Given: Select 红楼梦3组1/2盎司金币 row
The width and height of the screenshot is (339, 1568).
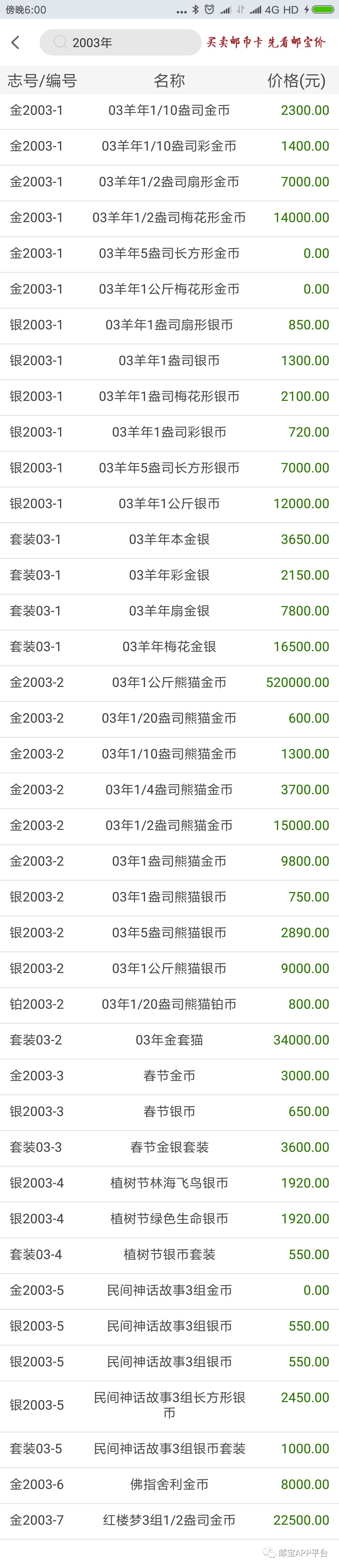Looking at the screenshot, I should coord(169,1521).
